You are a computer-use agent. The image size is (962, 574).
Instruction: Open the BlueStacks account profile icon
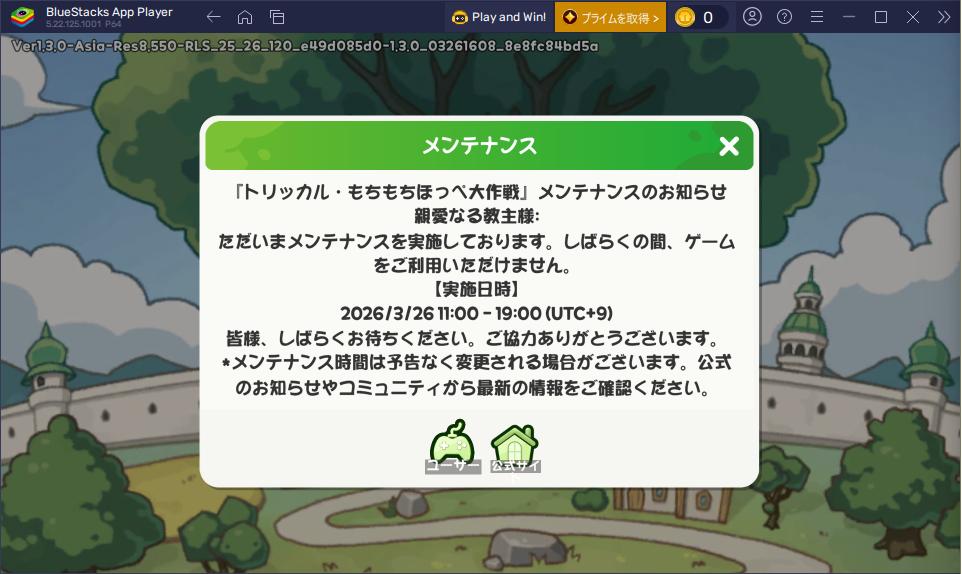pyautogui.click(x=752, y=17)
